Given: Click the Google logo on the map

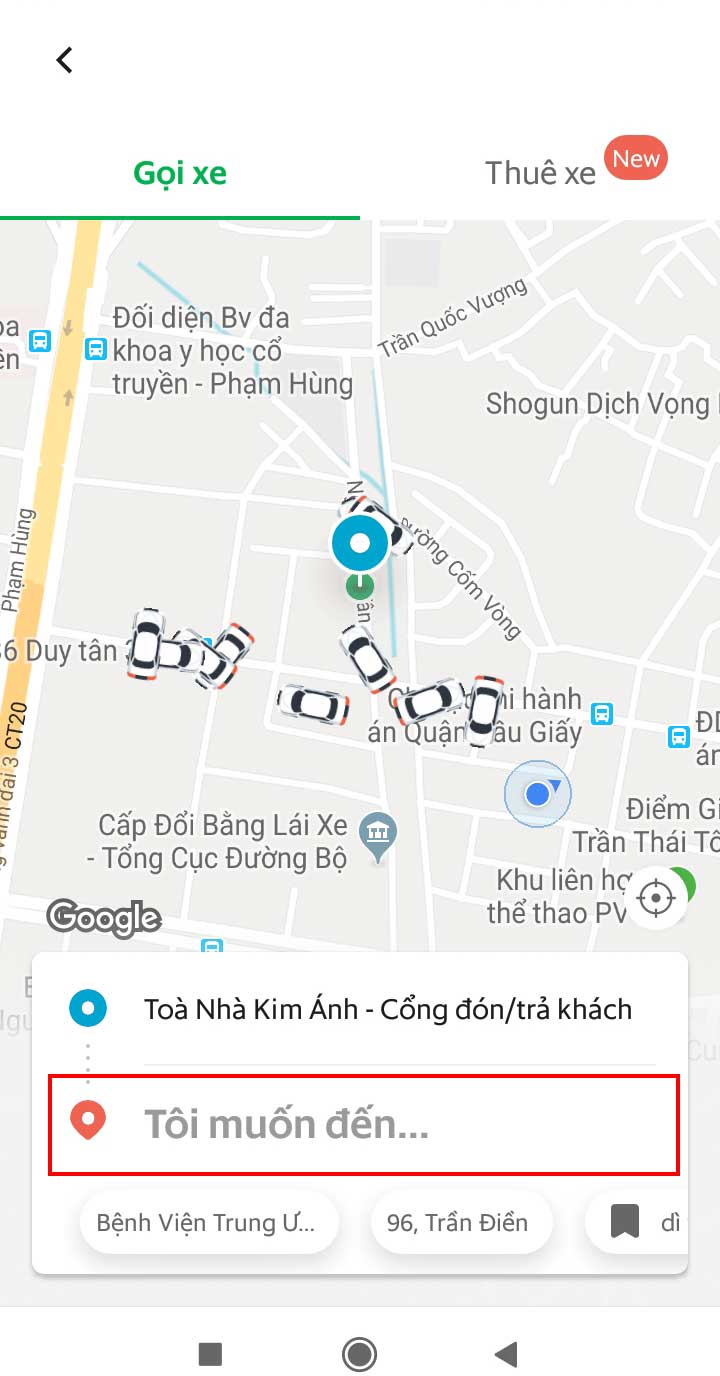Looking at the screenshot, I should [x=104, y=917].
